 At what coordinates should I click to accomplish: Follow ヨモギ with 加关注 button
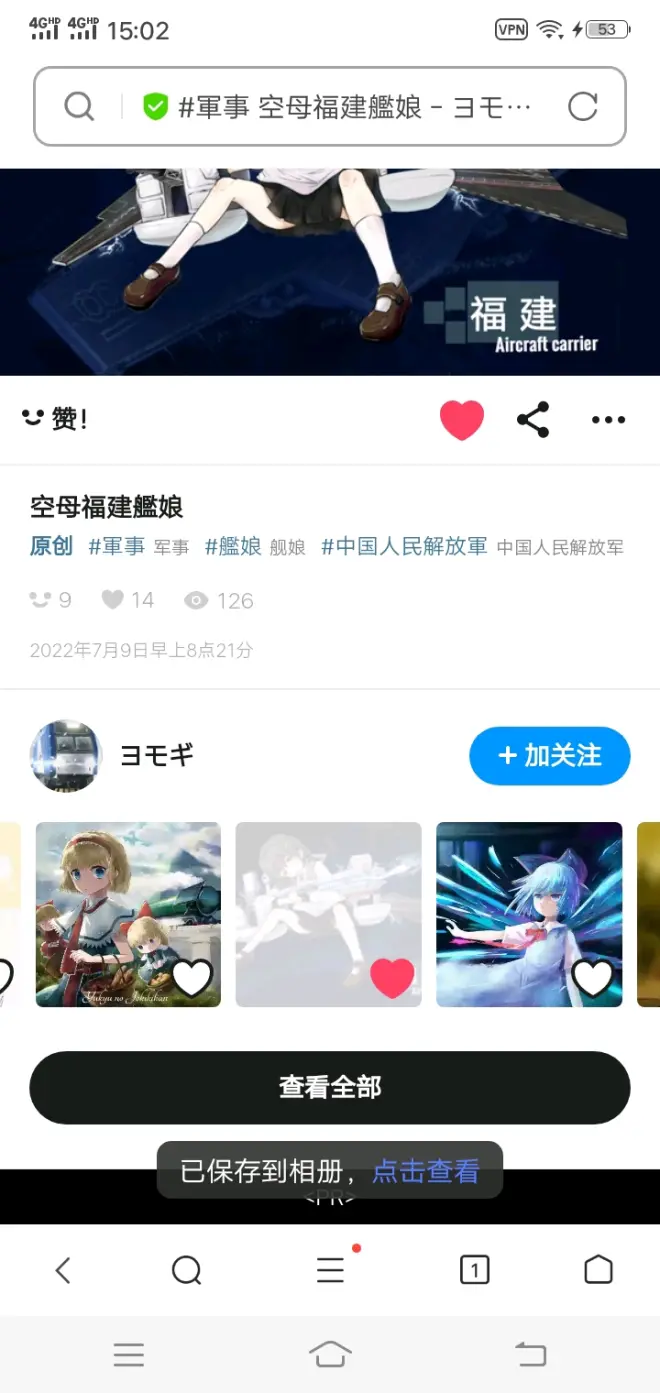tap(549, 755)
